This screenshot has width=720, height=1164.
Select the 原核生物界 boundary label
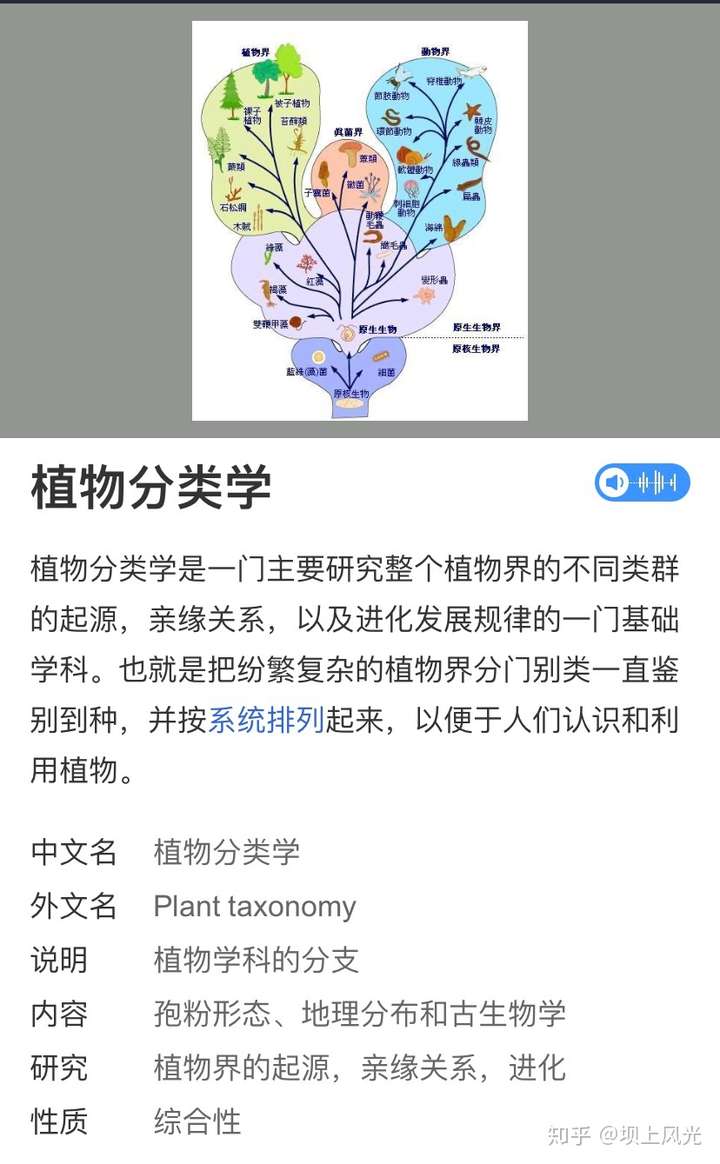(x=478, y=349)
